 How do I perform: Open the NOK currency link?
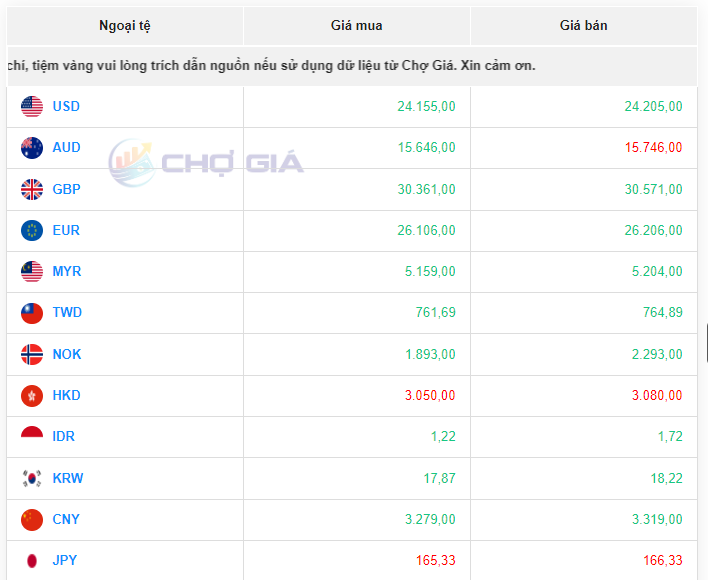67,354
